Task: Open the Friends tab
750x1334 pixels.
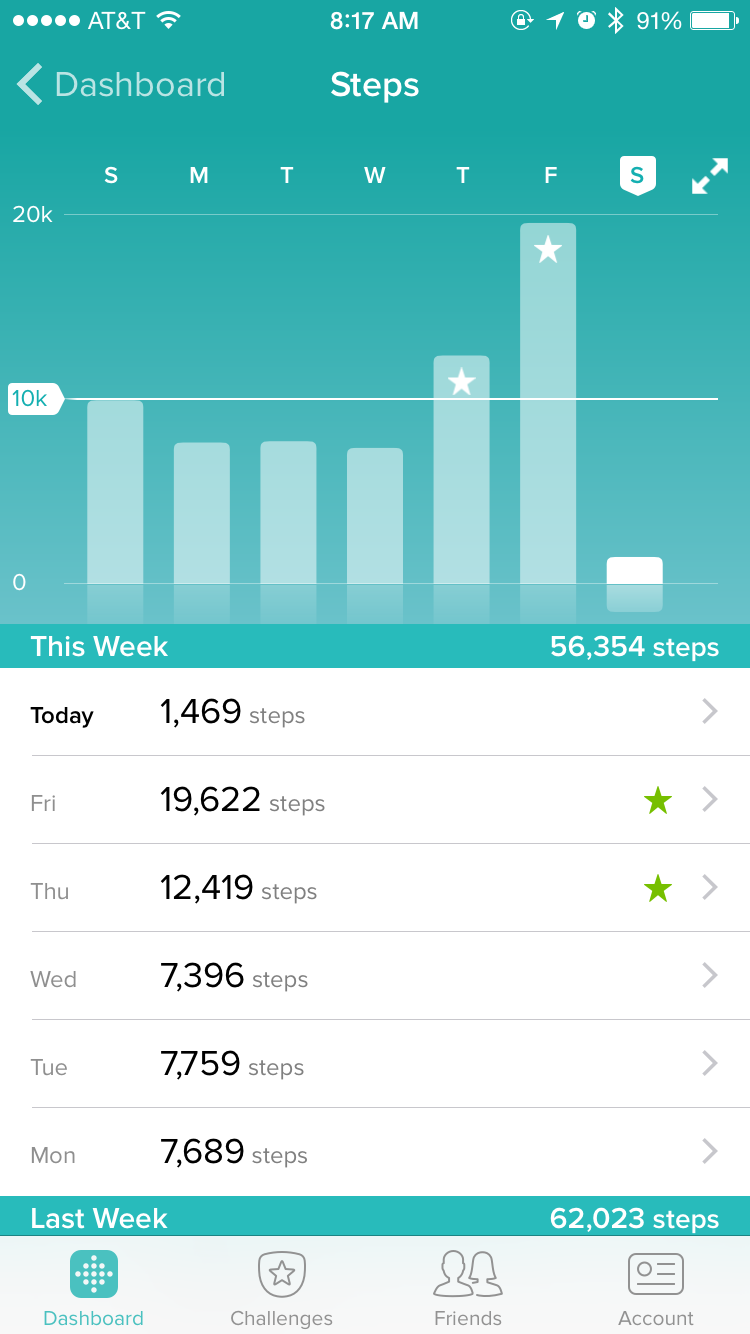Action: tap(468, 1288)
